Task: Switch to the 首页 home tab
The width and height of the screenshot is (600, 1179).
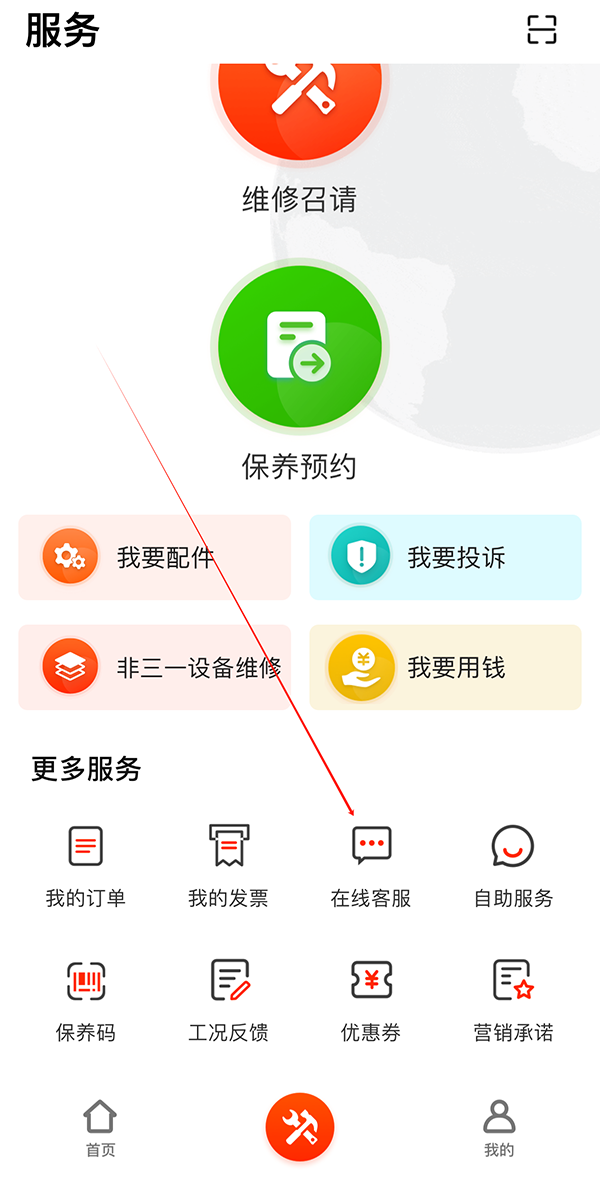Action: [x=100, y=1127]
